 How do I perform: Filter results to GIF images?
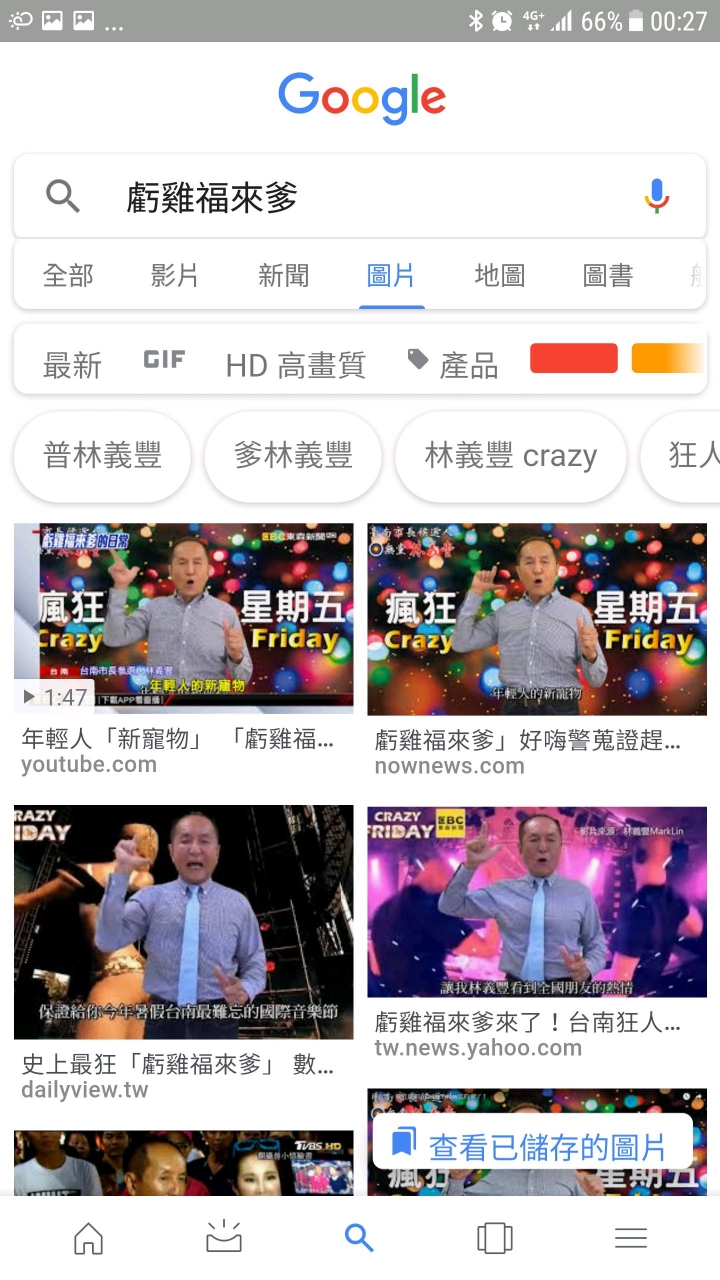[164, 360]
